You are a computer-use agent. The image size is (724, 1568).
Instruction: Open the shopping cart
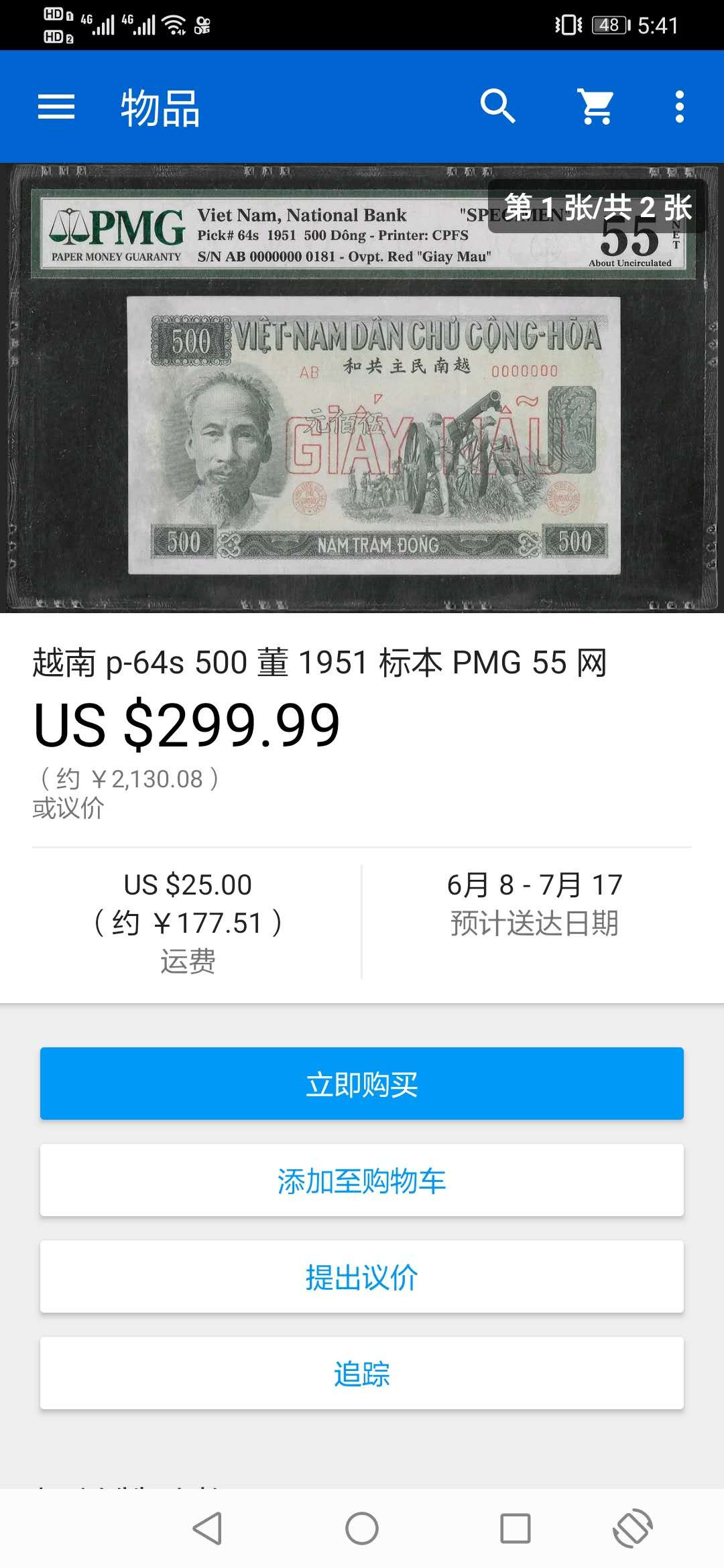point(596,107)
